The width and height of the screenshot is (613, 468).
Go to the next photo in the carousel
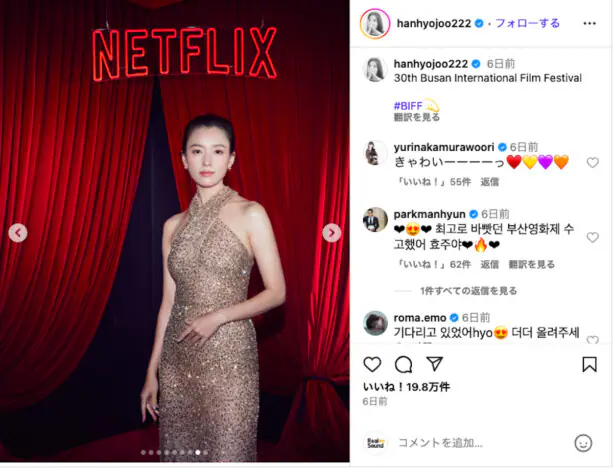[x=331, y=233]
